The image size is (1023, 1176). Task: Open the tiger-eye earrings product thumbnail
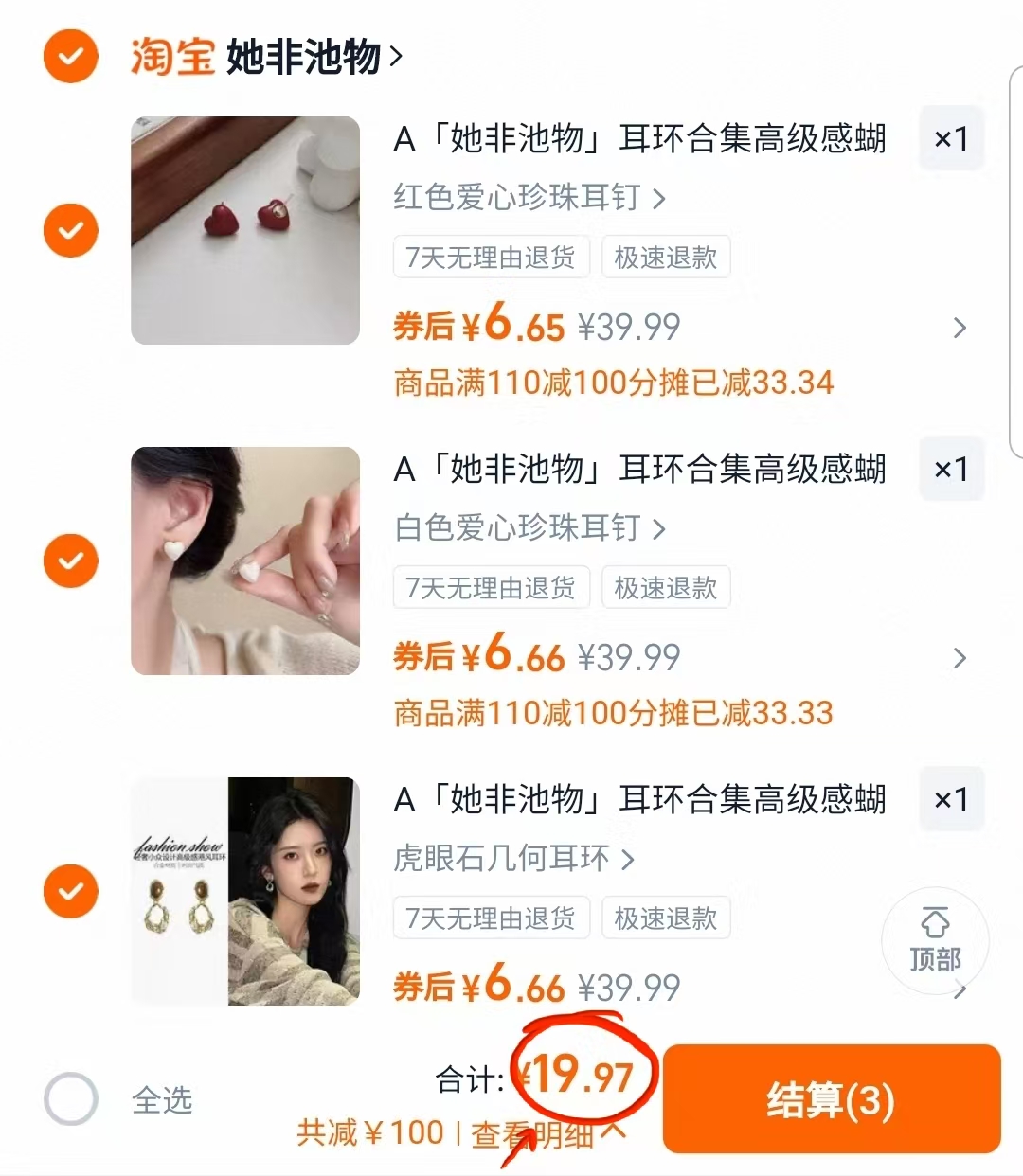pyautogui.click(x=244, y=890)
